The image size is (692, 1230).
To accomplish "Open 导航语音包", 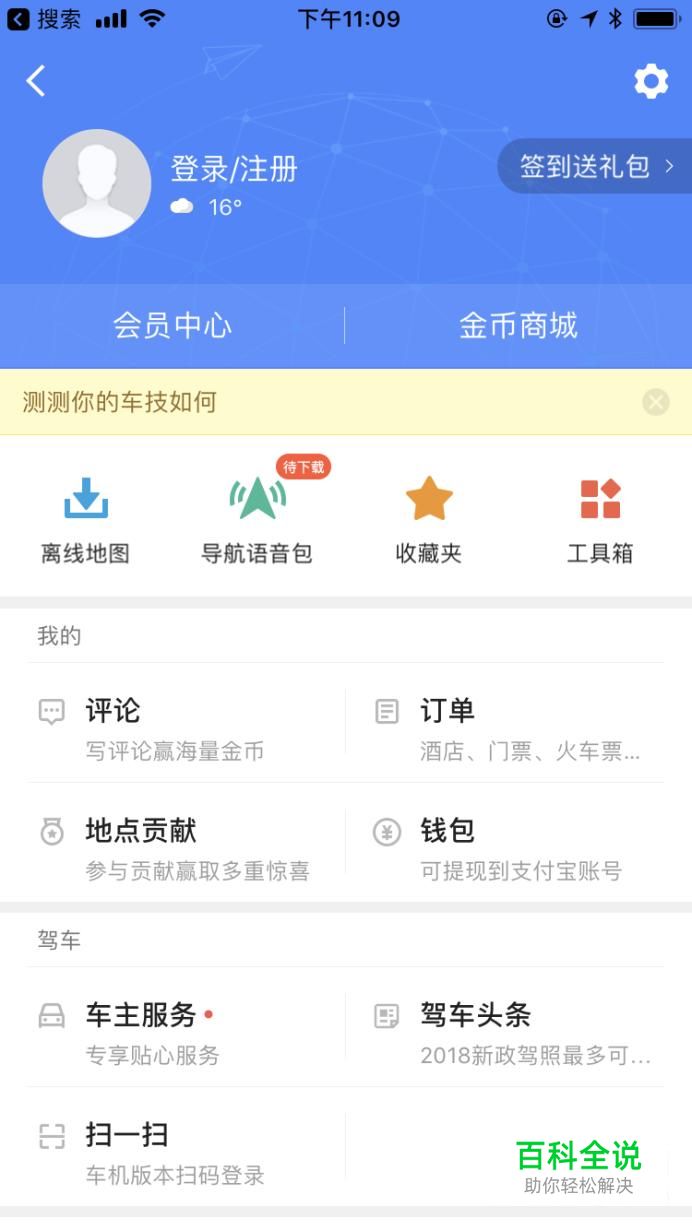I will point(257,520).
